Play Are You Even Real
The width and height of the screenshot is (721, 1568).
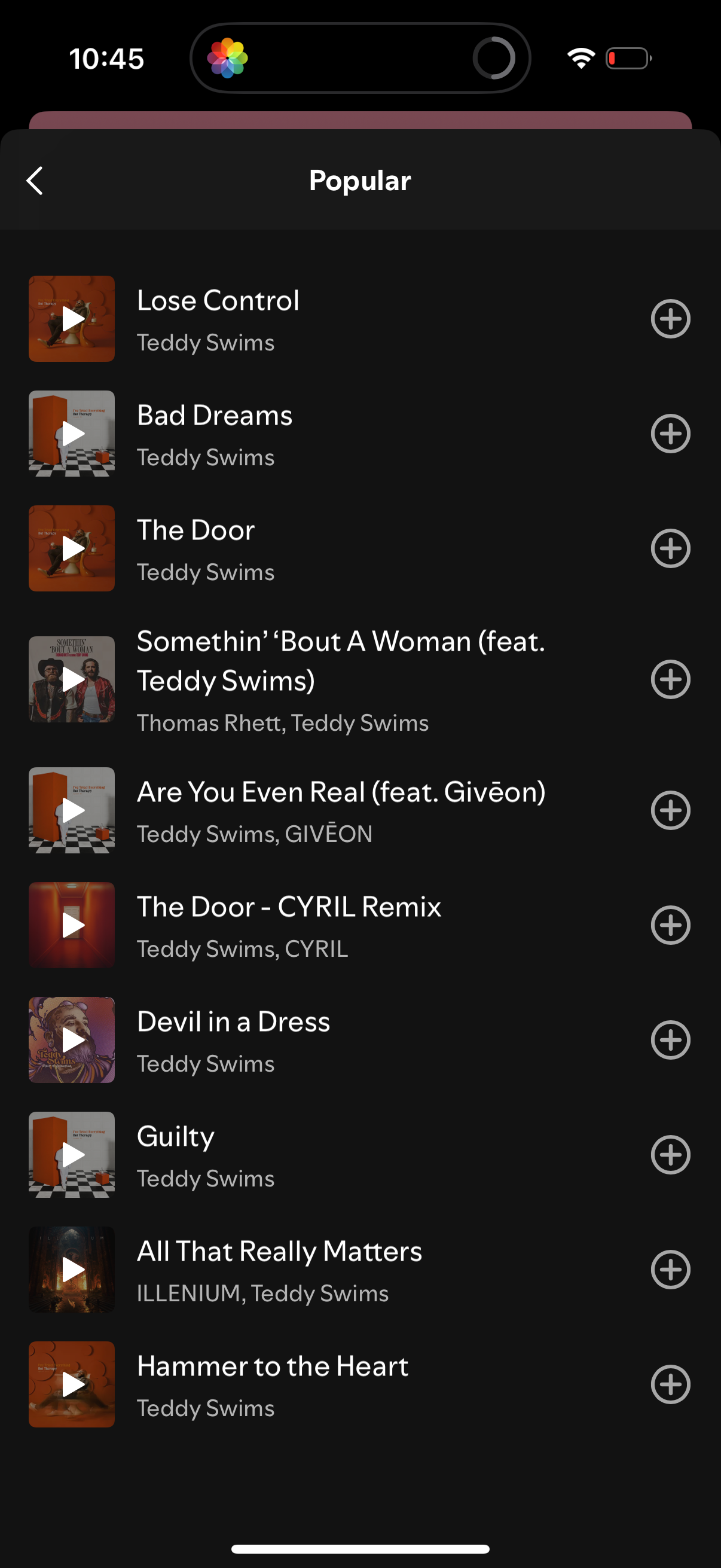[x=71, y=810]
